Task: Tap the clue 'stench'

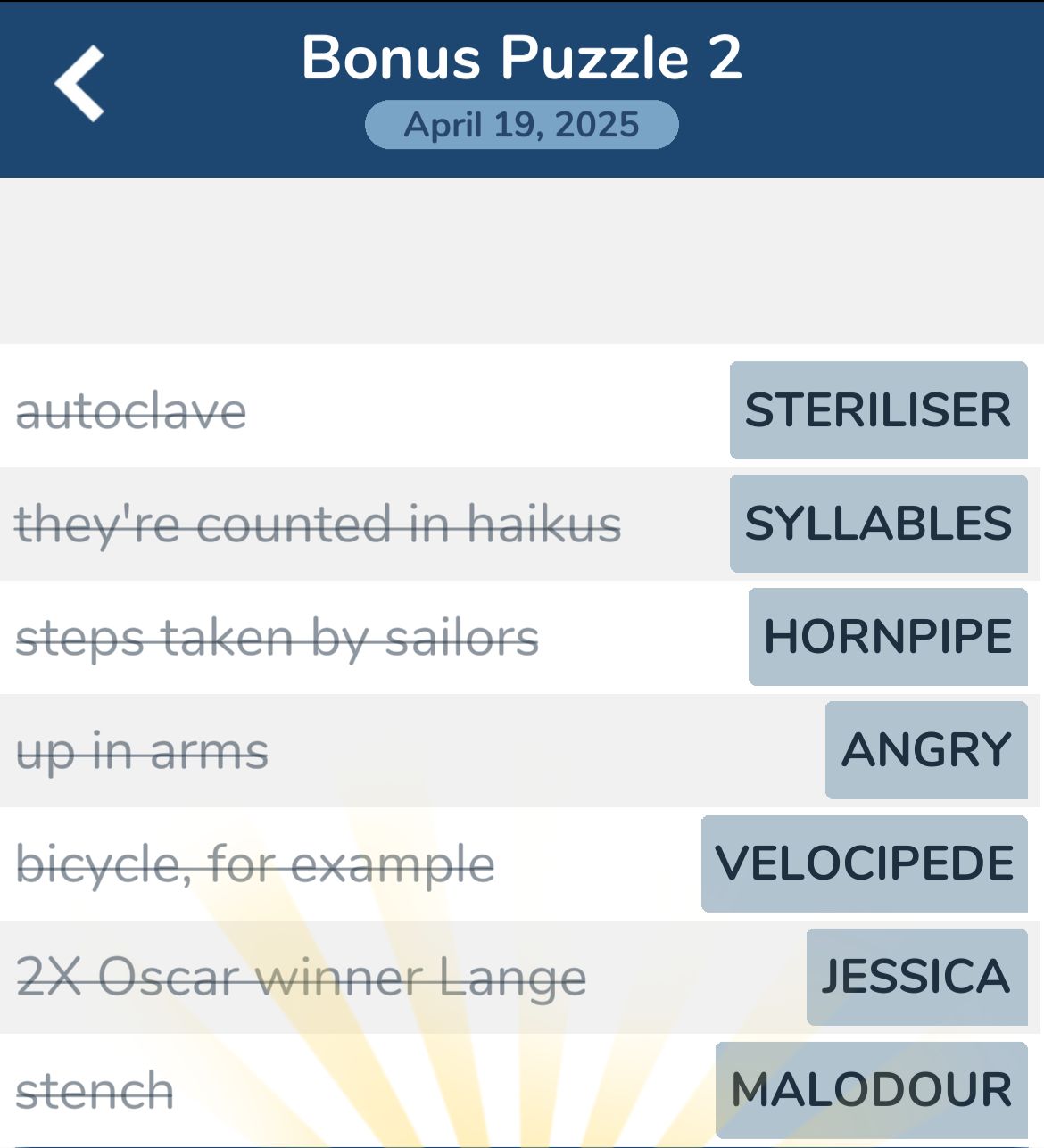Action: 96,1088
